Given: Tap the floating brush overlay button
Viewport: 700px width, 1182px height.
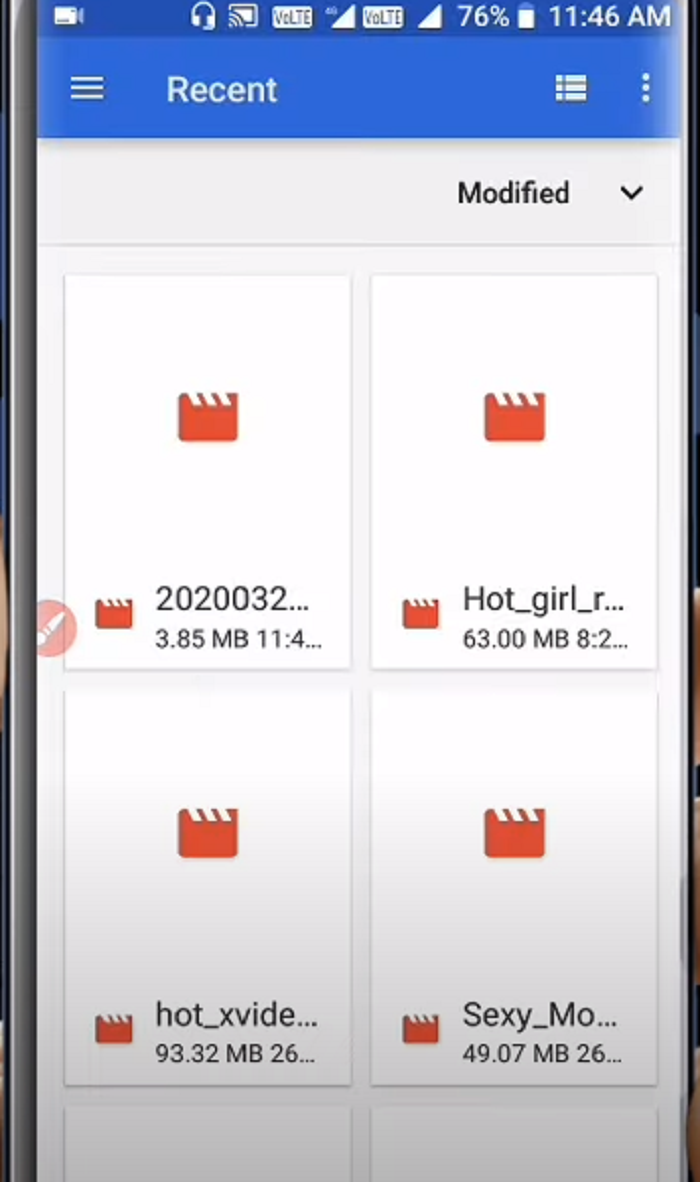Looking at the screenshot, I should [54, 628].
